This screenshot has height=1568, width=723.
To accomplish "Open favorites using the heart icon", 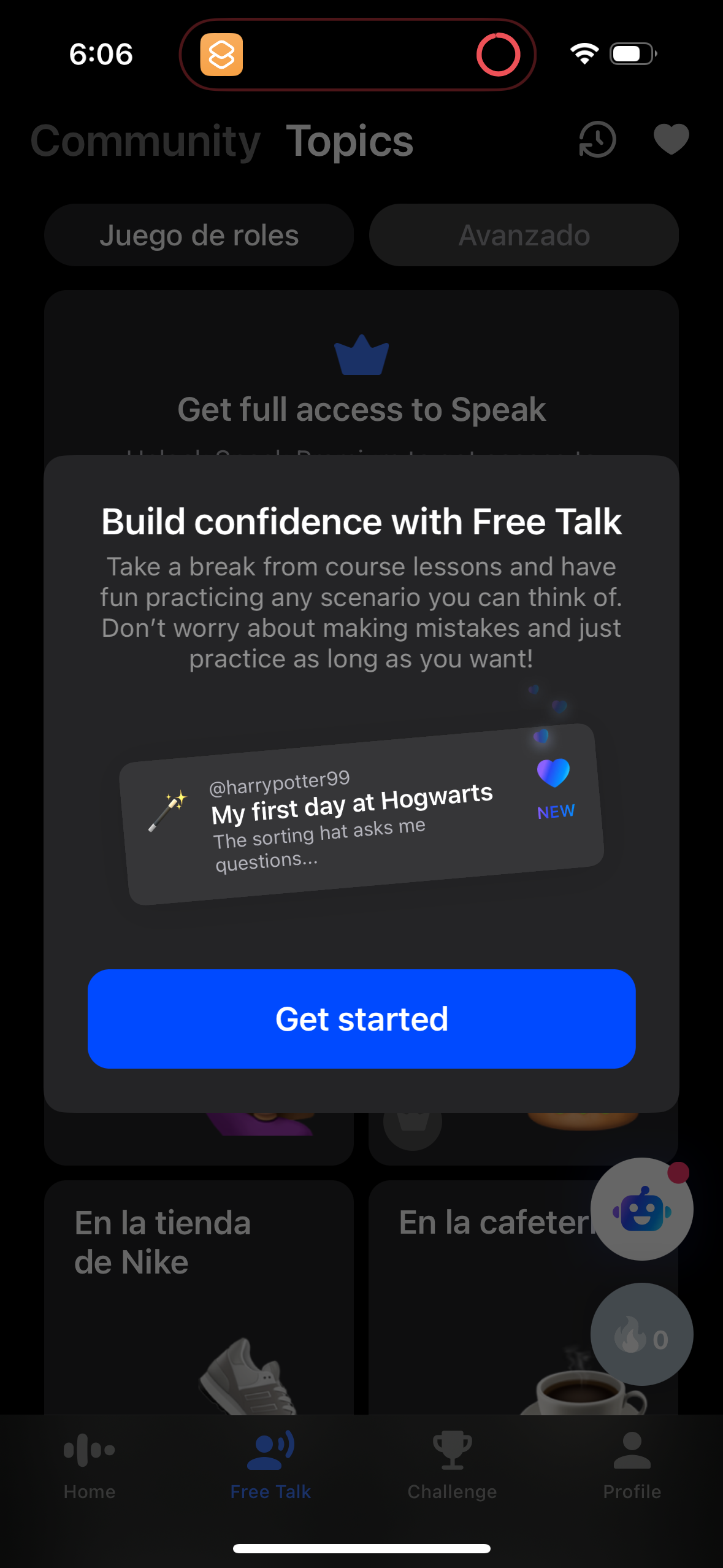I will click(671, 140).
